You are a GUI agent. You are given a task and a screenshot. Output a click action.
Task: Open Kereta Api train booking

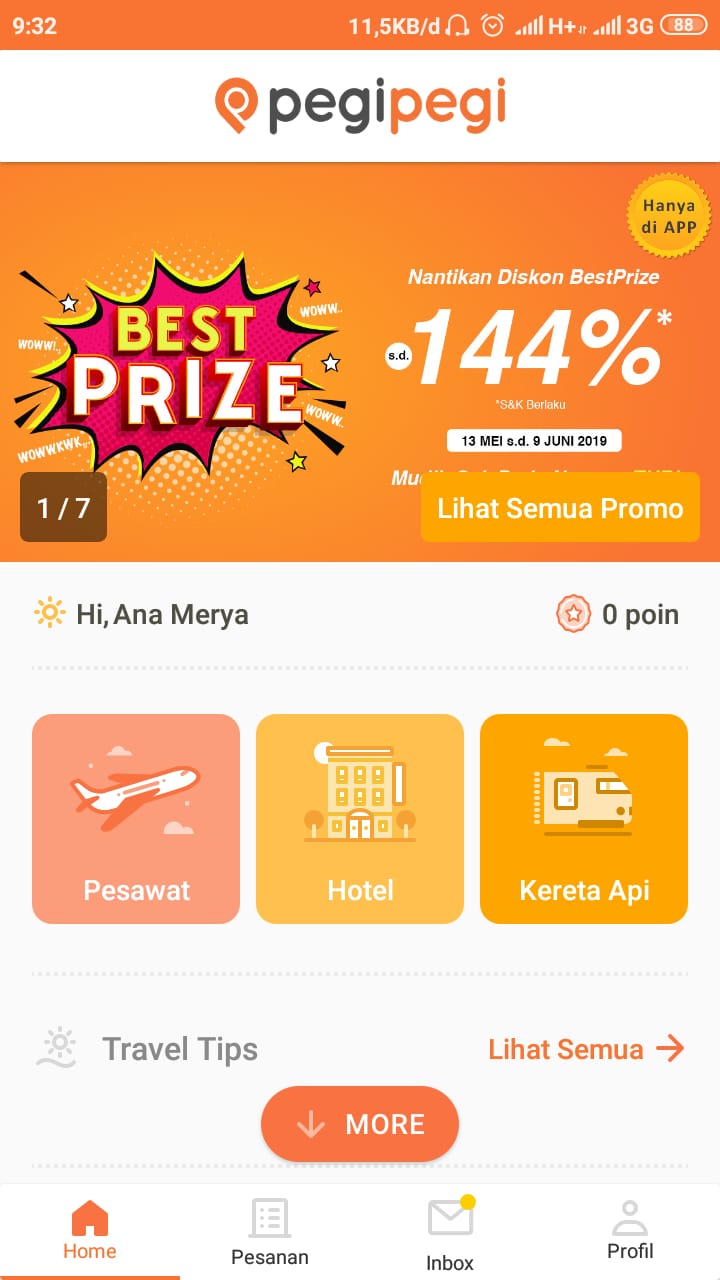click(x=584, y=818)
